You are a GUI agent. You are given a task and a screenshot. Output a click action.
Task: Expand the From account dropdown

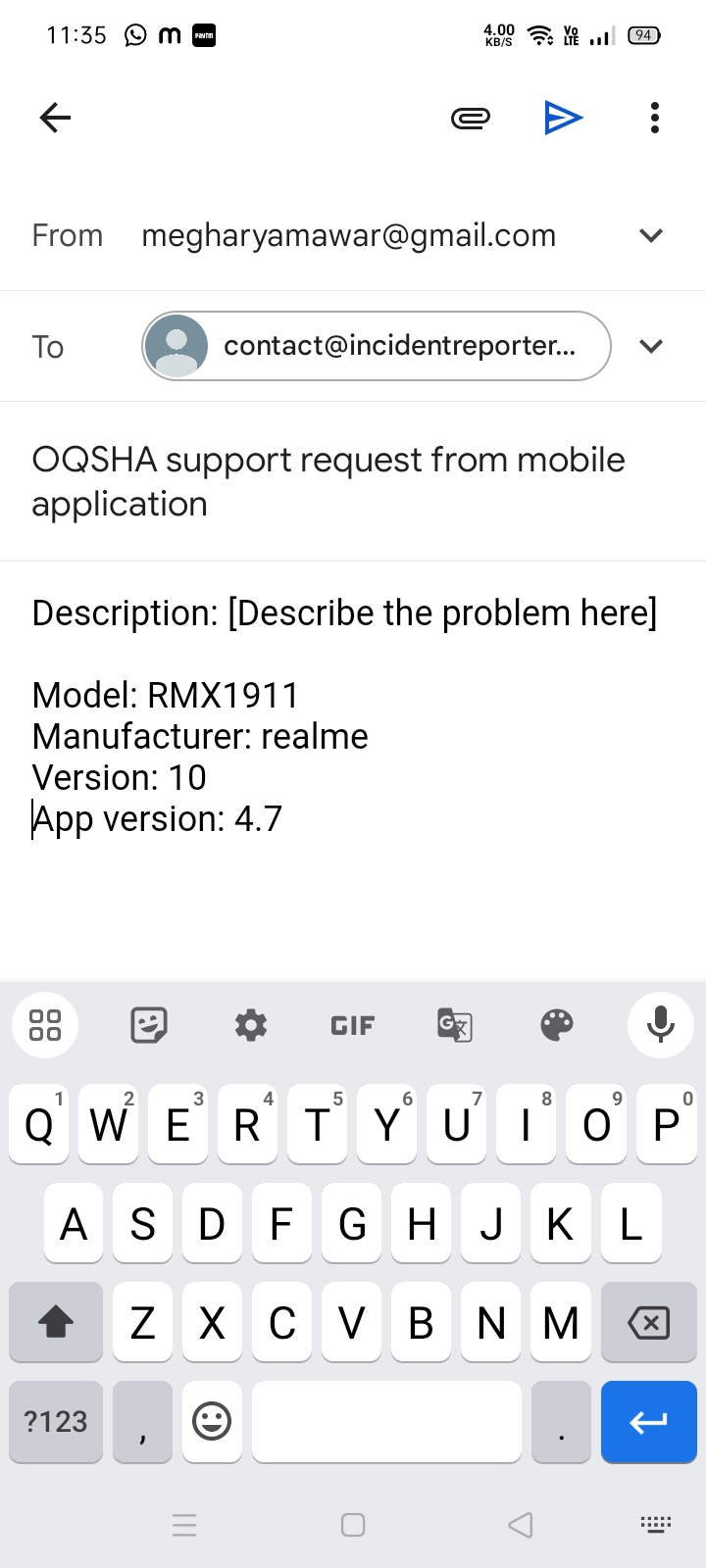click(651, 235)
